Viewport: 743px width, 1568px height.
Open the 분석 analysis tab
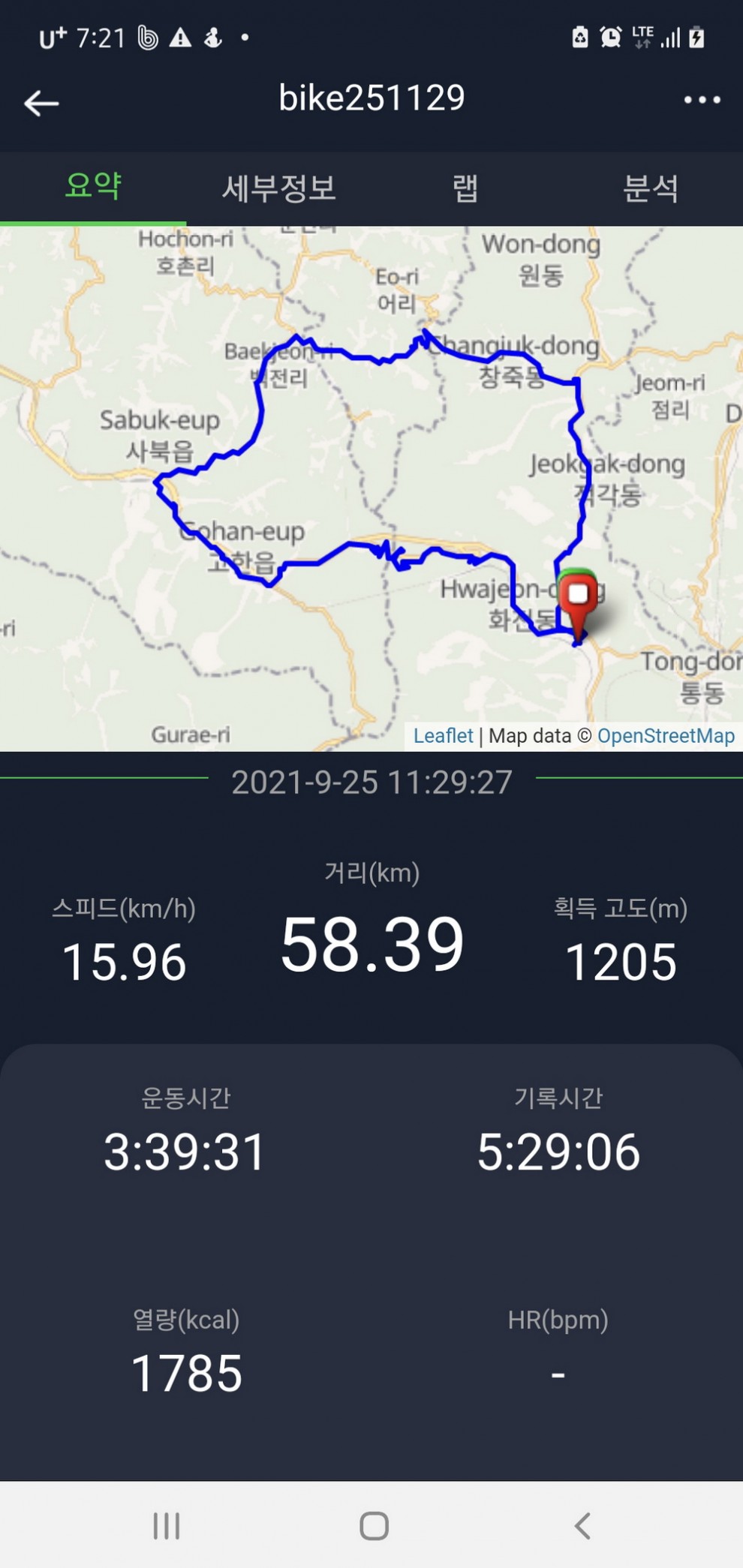pyautogui.click(x=650, y=188)
